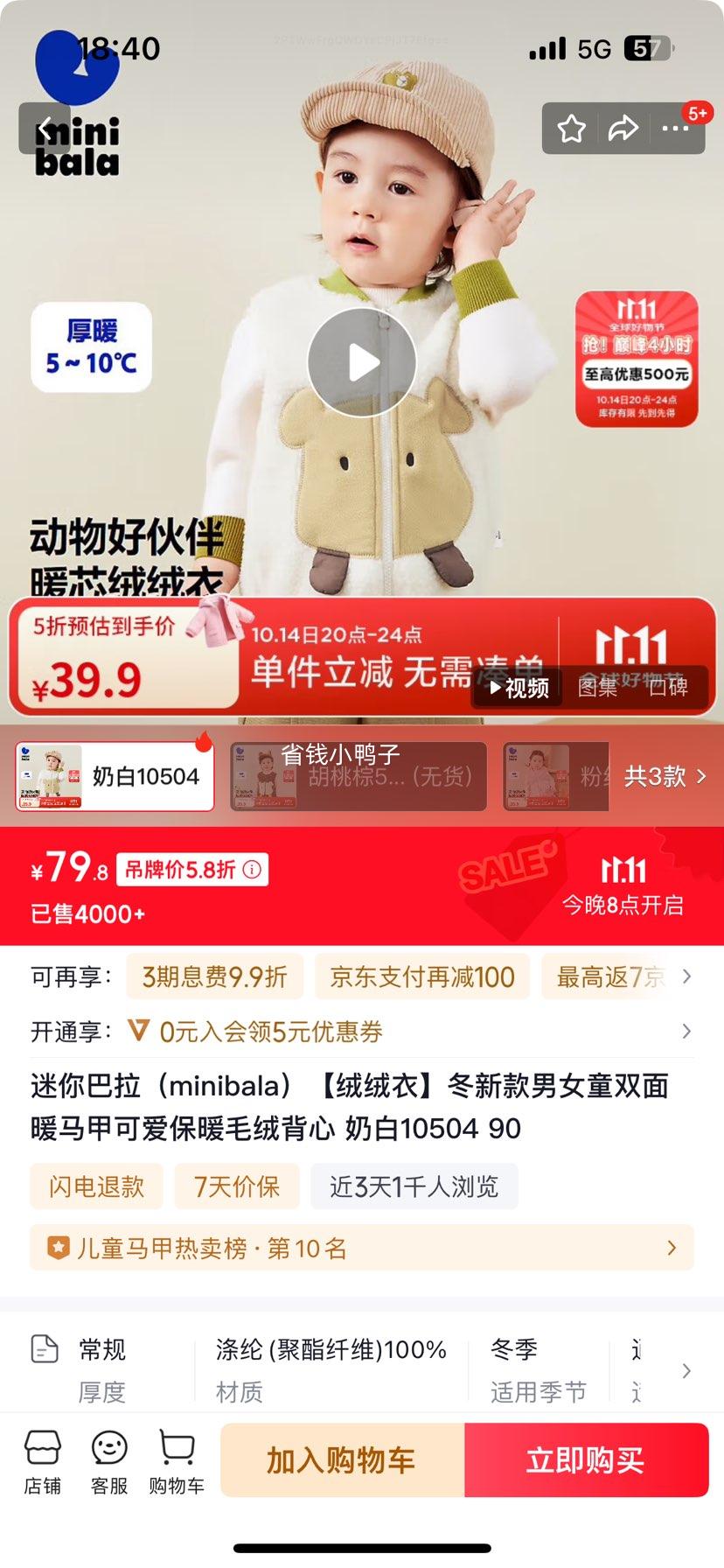724x1568 pixels.
Task: Open 3期息费9.9折 installment offer
Action: click(214, 976)
